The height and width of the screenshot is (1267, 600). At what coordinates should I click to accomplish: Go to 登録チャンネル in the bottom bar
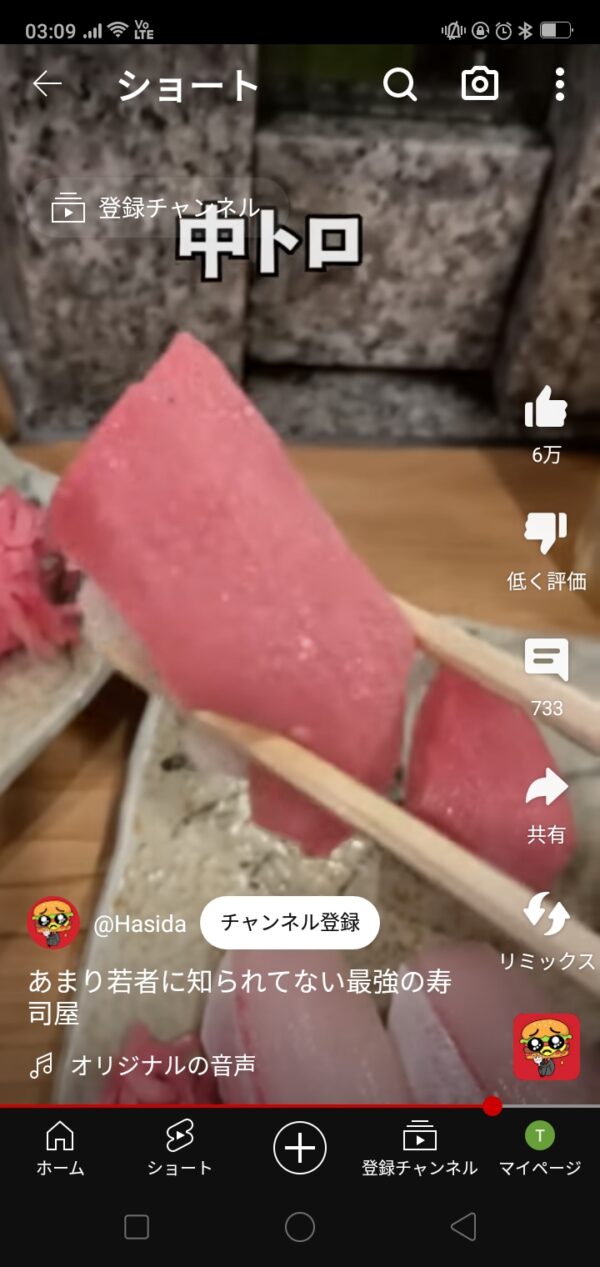click(x=420, y=1147)
